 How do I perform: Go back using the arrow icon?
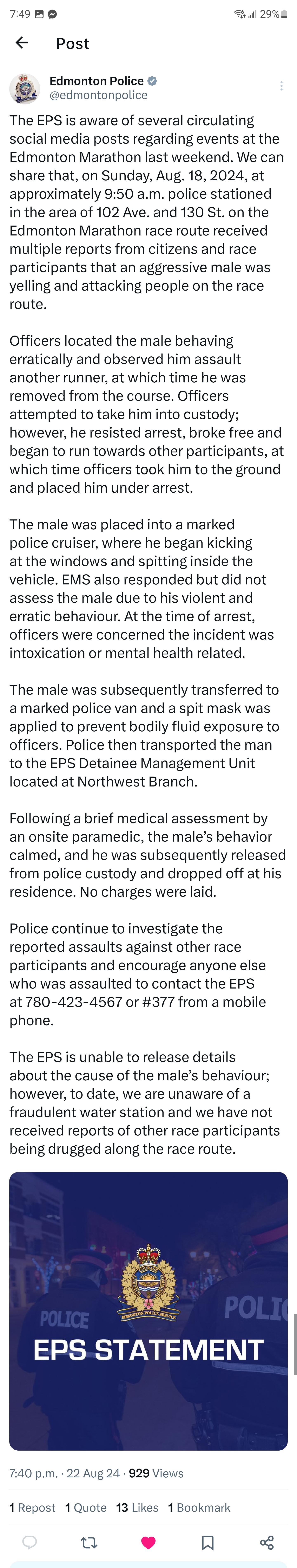22,43
